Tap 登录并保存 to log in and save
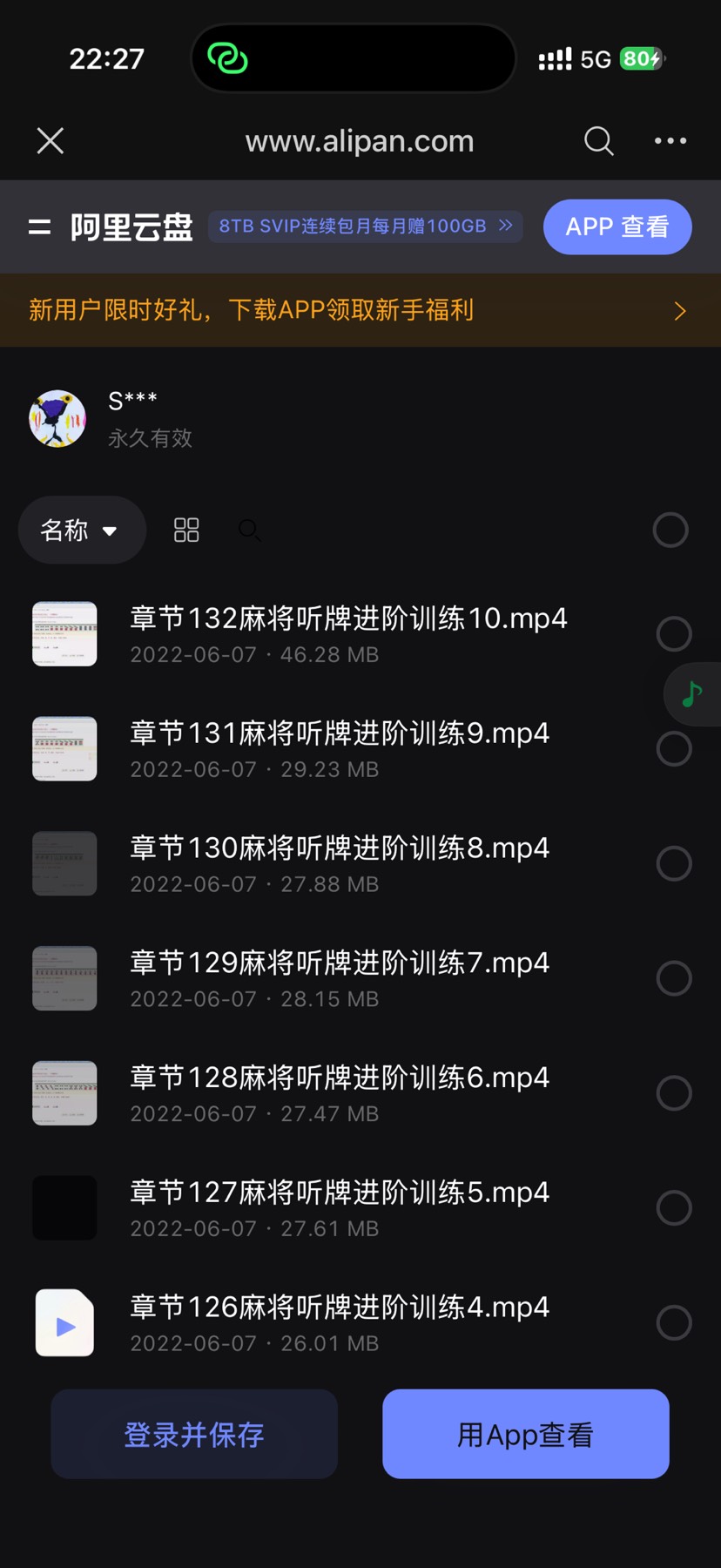Screen dimensions: 721x1568 (x=194, y=1434)
